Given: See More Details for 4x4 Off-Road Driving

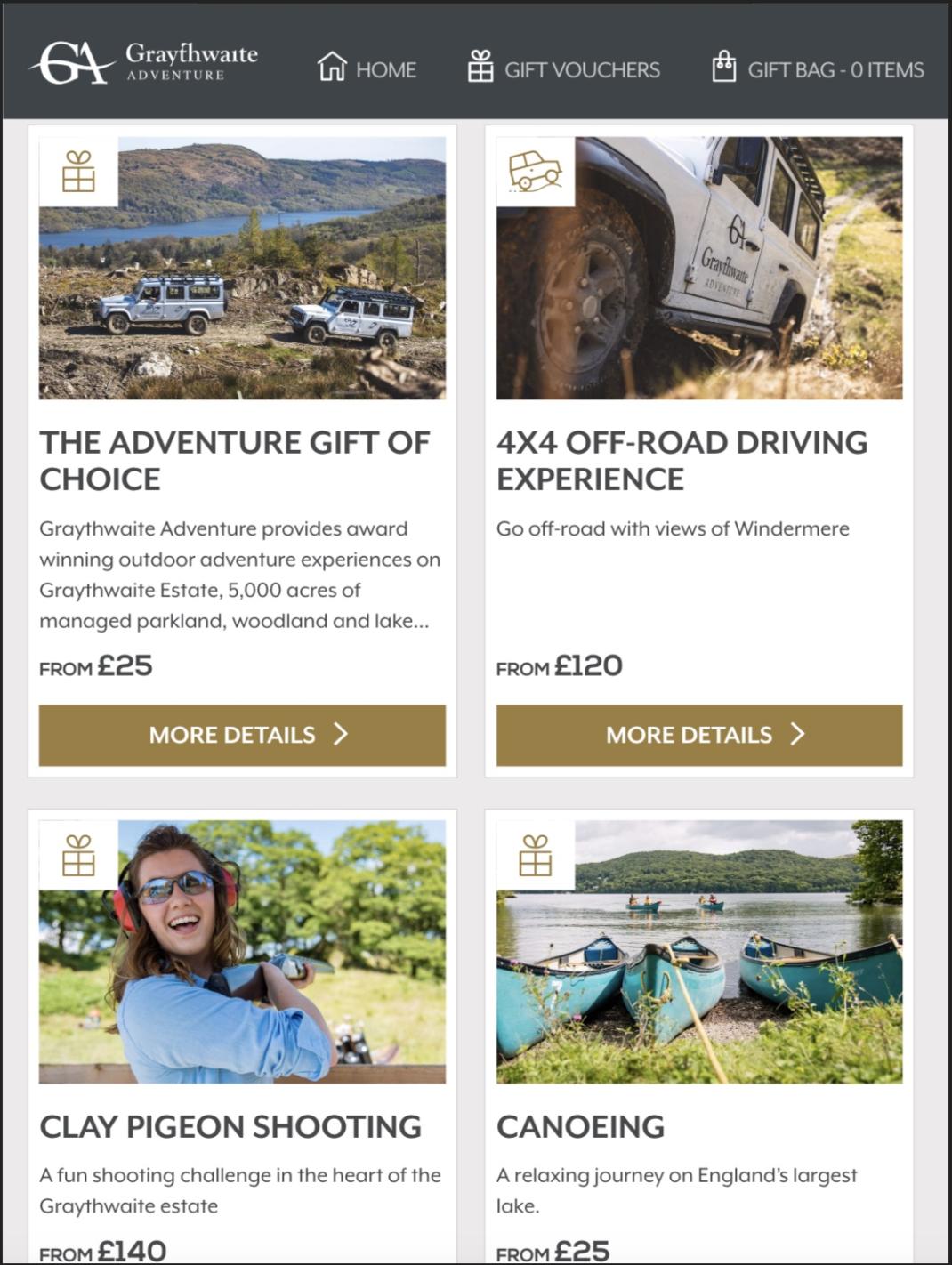Looking at the screenshot, I should [698, 735].
